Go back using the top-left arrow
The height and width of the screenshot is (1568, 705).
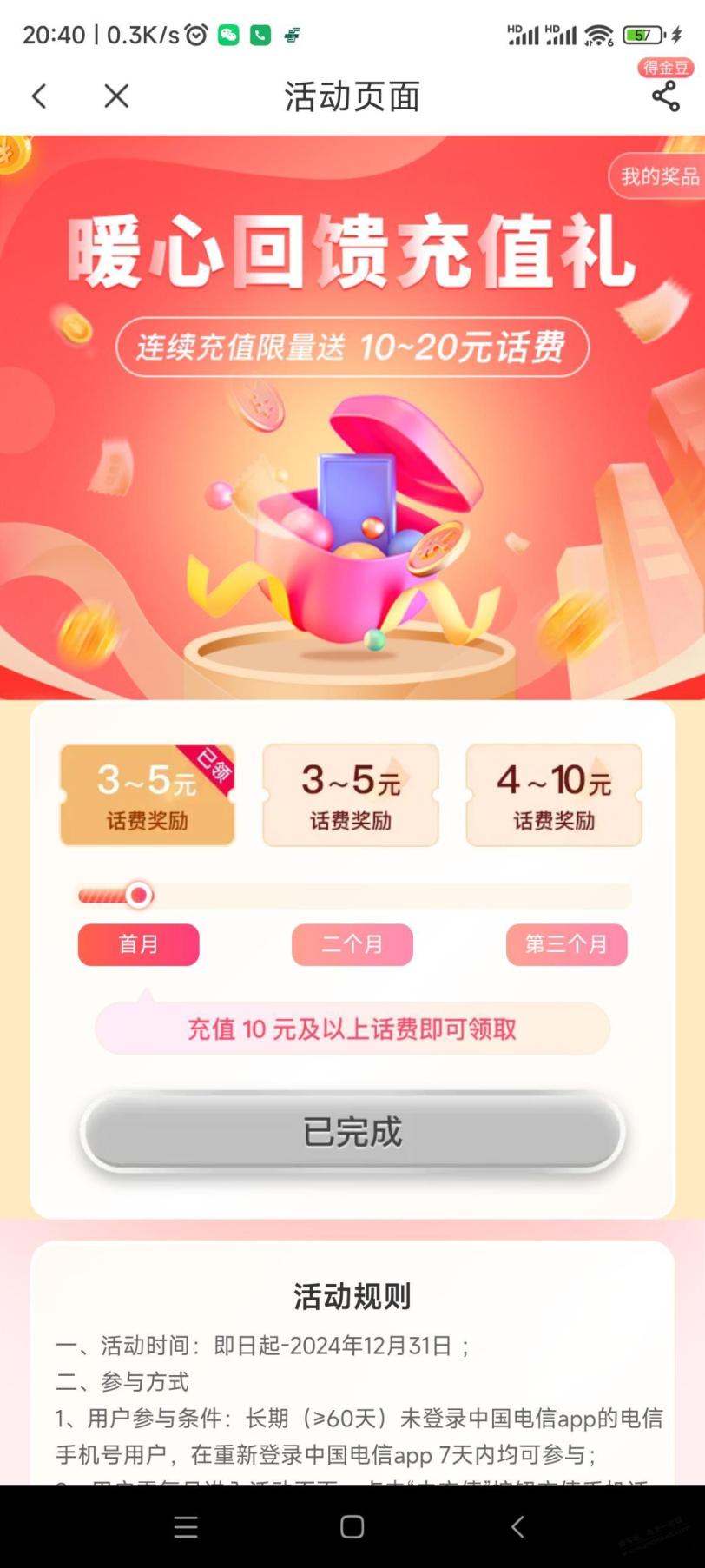point(39,96)
